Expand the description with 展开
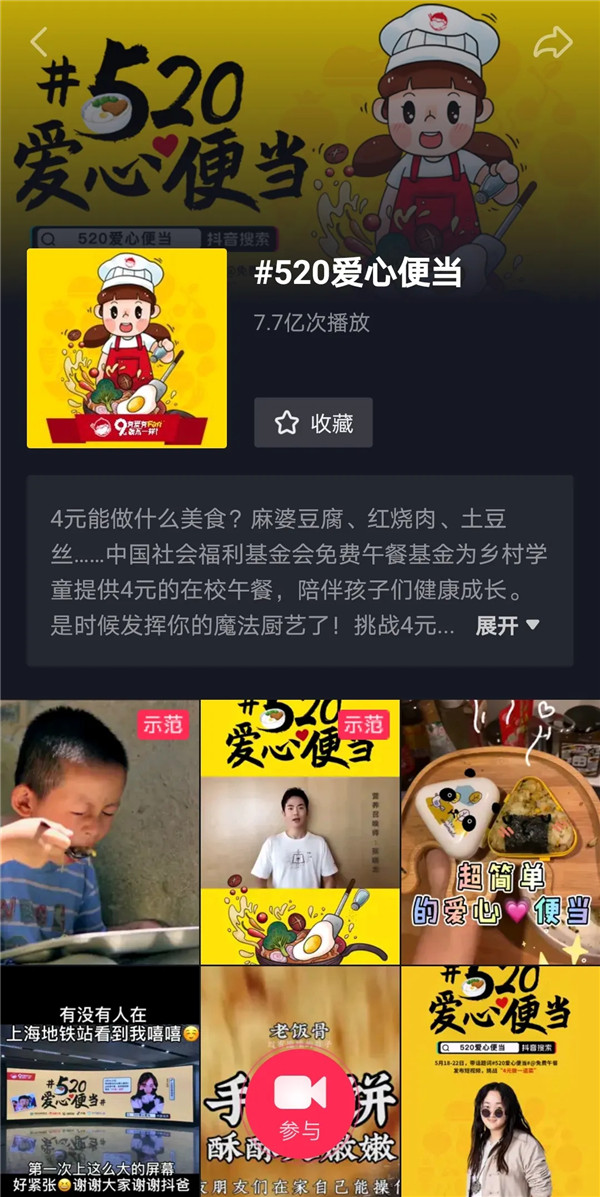The width and height of the screenshot is (600, 1197). [x=507, y=626]
